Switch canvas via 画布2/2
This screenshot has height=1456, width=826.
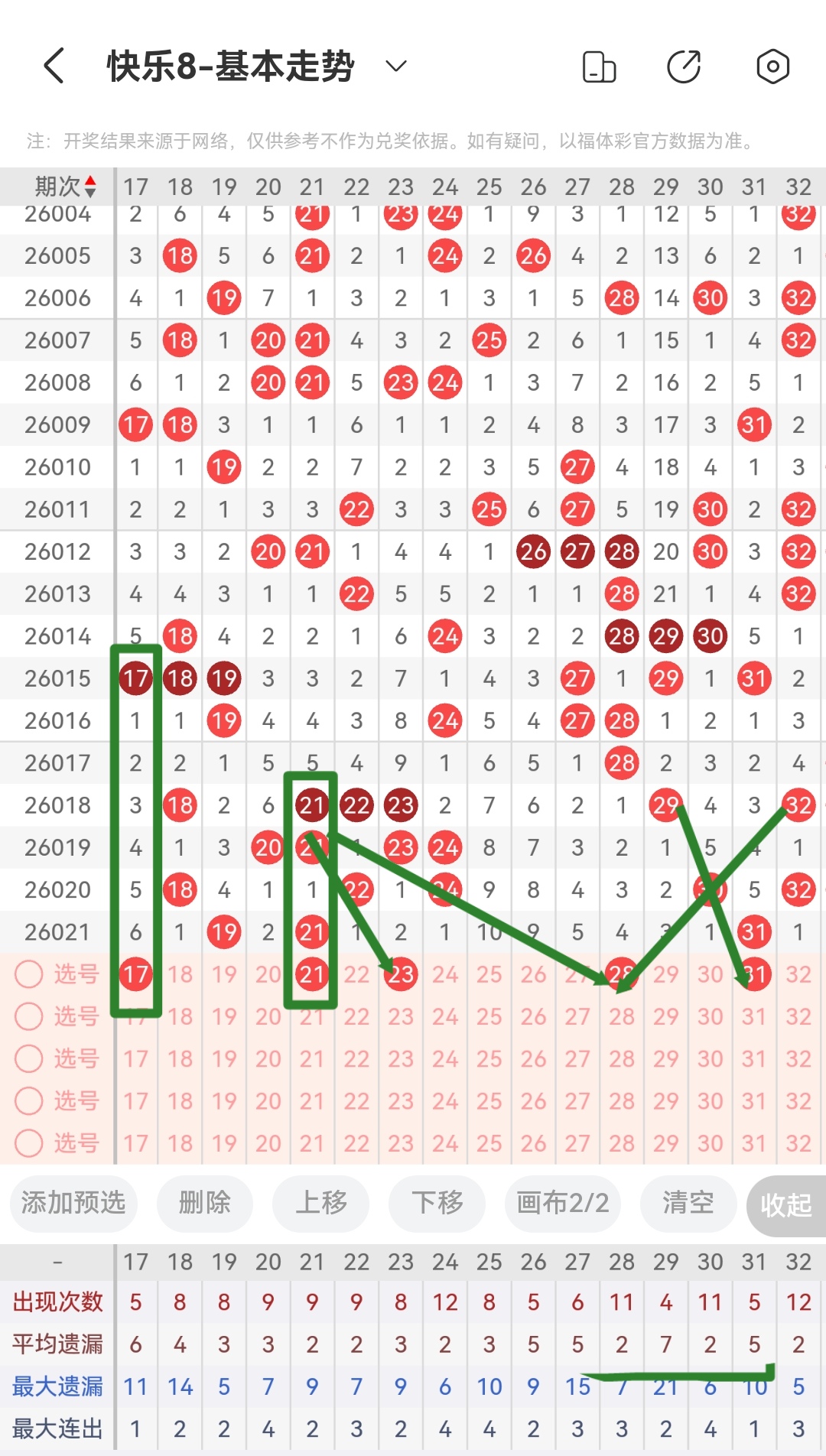562,1204
